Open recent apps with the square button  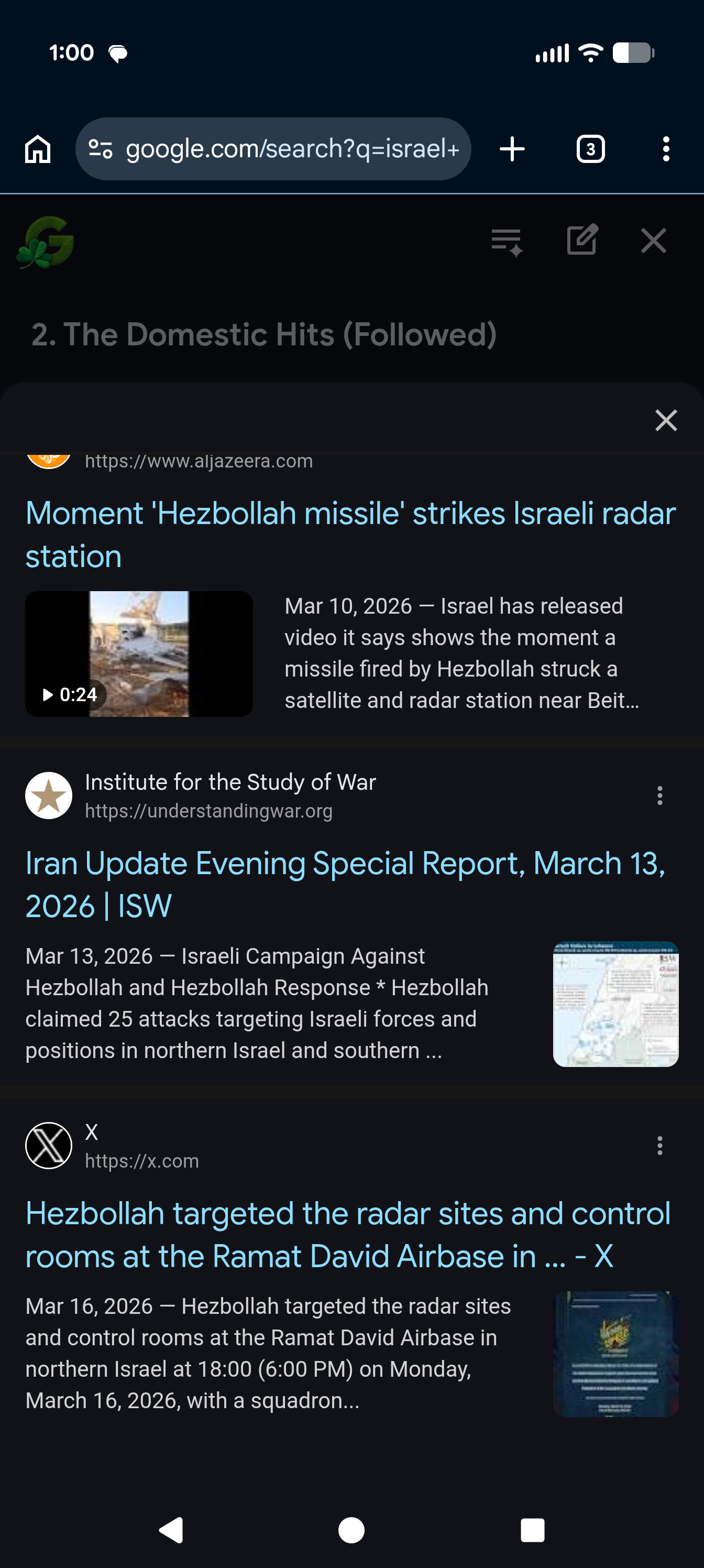pyautogui.click(x=532, y=1530)
